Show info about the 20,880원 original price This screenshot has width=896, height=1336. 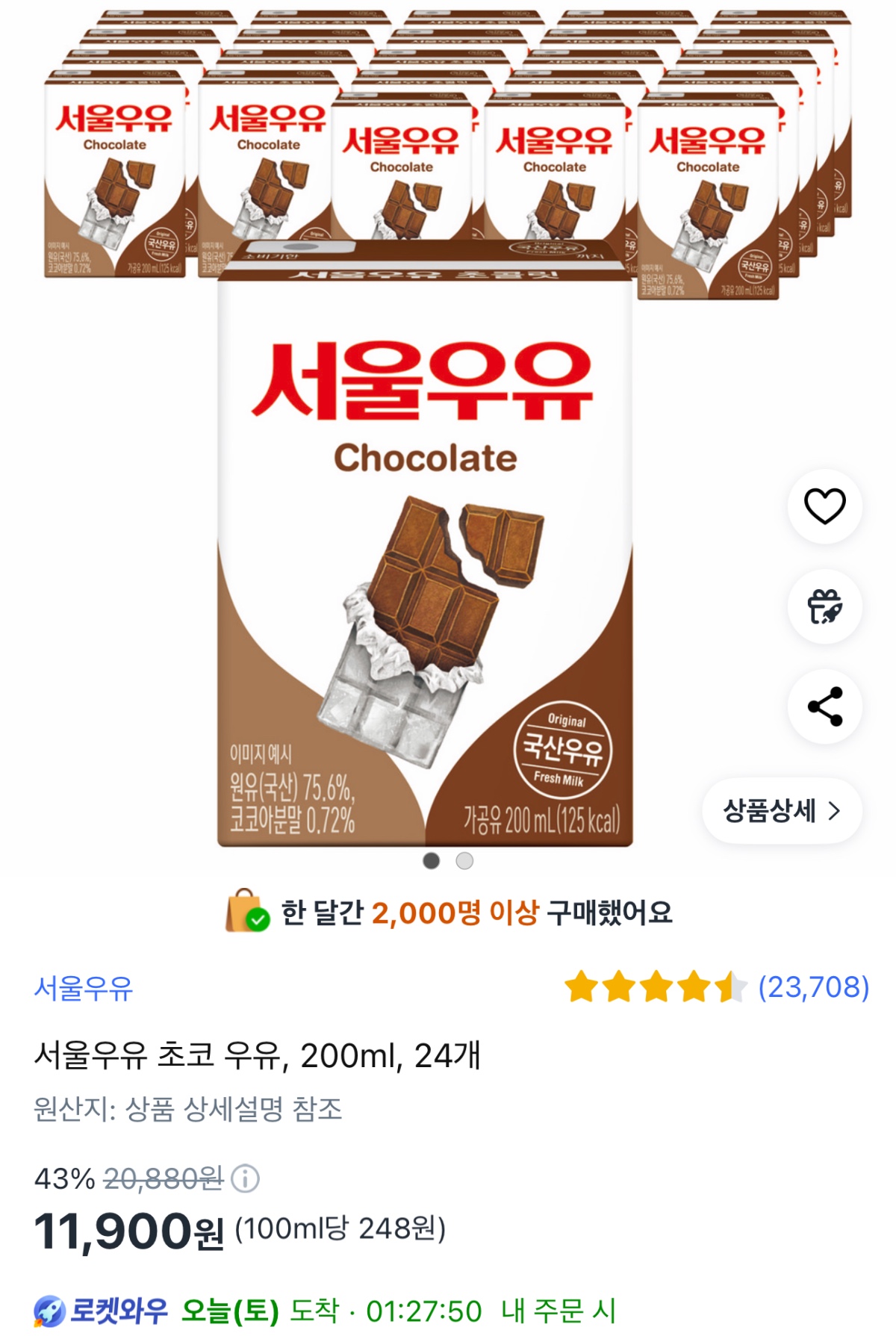(x=245, y=1179)
